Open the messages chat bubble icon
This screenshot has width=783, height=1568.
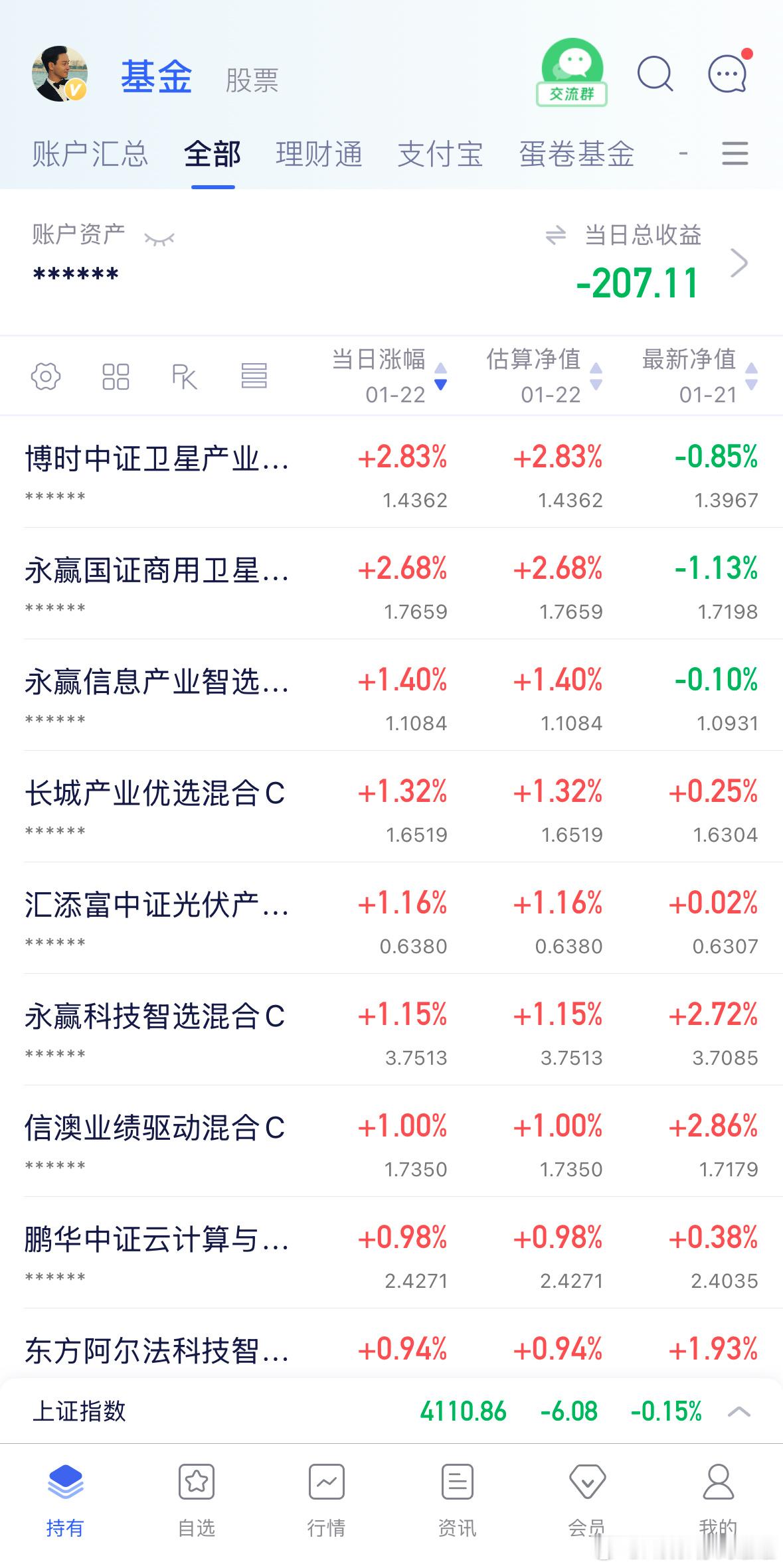(727, 74)
